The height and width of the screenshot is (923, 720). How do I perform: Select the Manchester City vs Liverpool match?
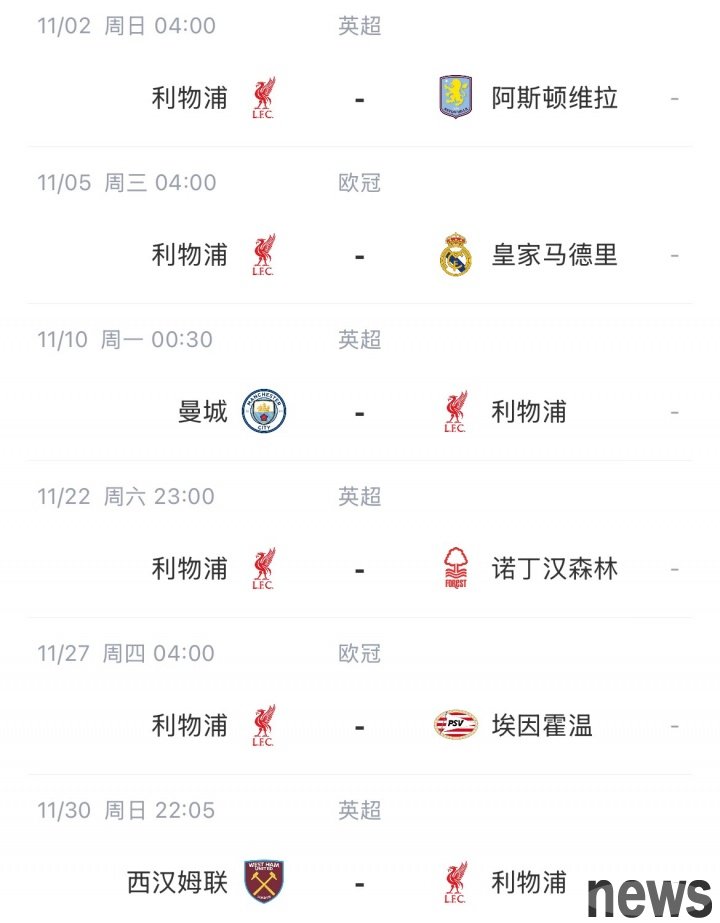[x=360, y=412]
